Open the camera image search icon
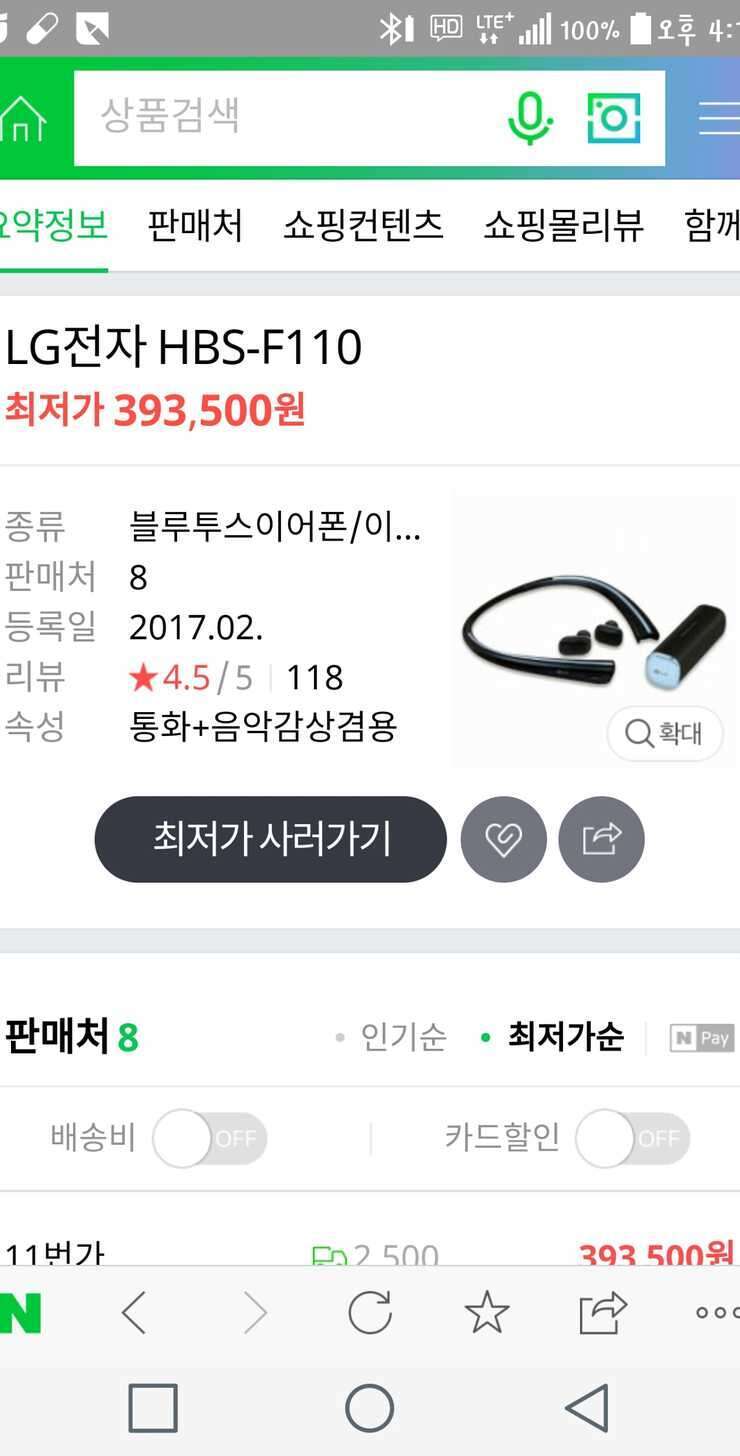 [613, 118]
